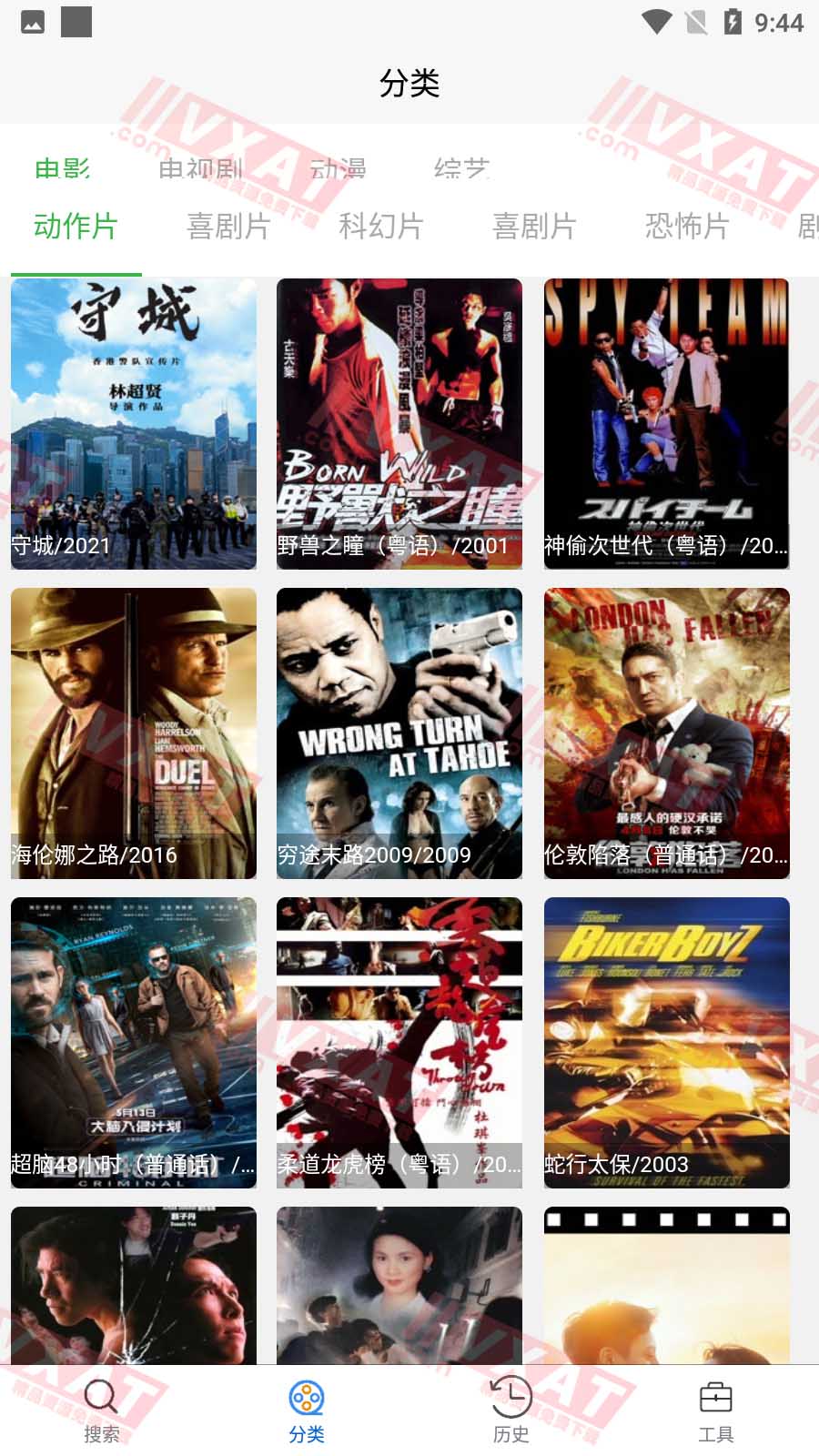Go to the 搜索 tab in bottom navigation
The image size is (819, 1456).
tap(101, 1410)
